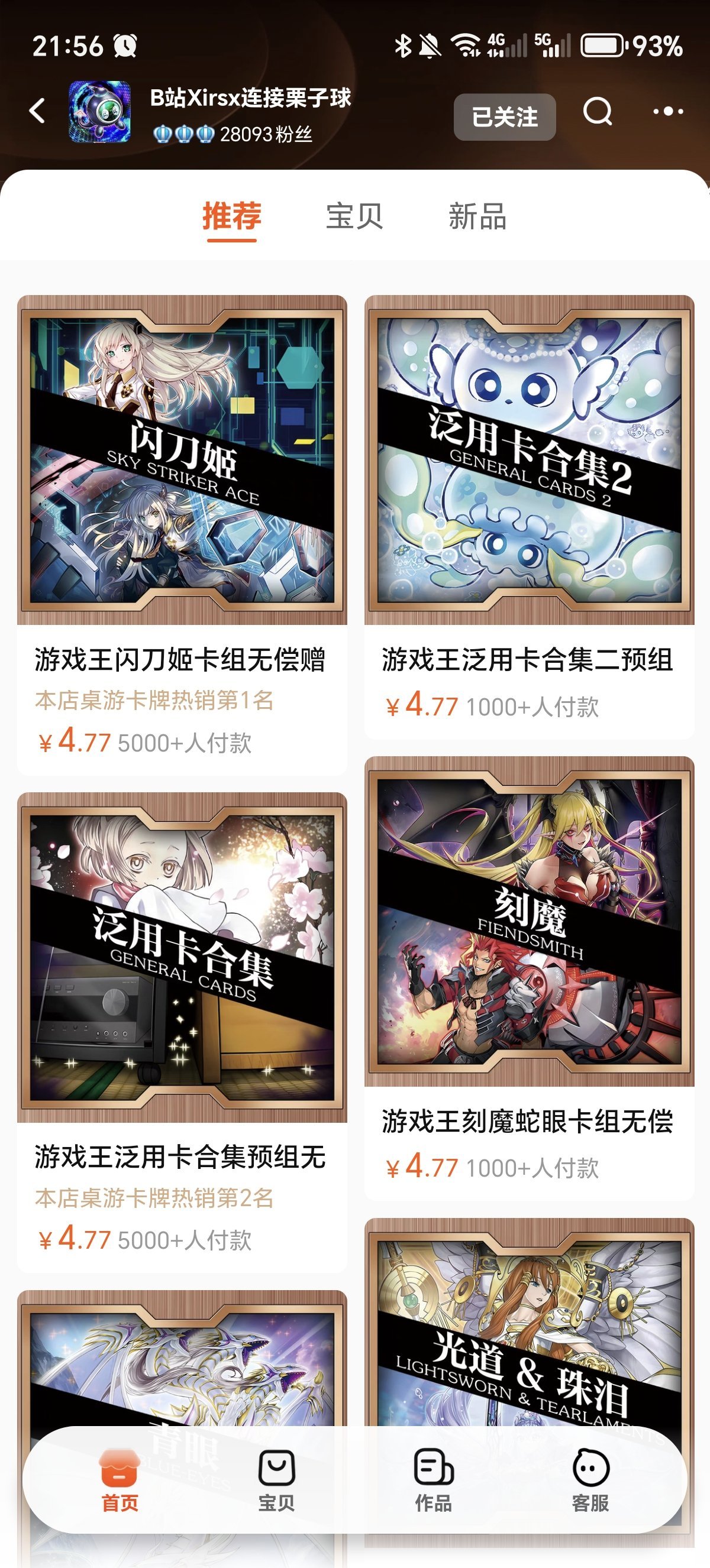This screenshot has height=1568, width=710.
Task: Open the shop avatar of B站Xirsx连接栗子球
Action: (x=99, y=112)
